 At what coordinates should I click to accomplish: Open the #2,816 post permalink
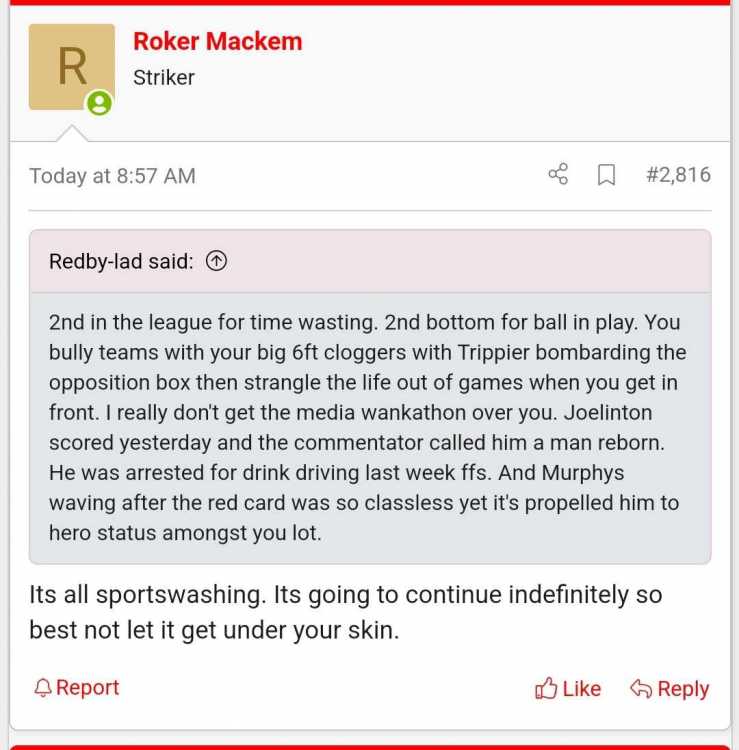point(678,175)
